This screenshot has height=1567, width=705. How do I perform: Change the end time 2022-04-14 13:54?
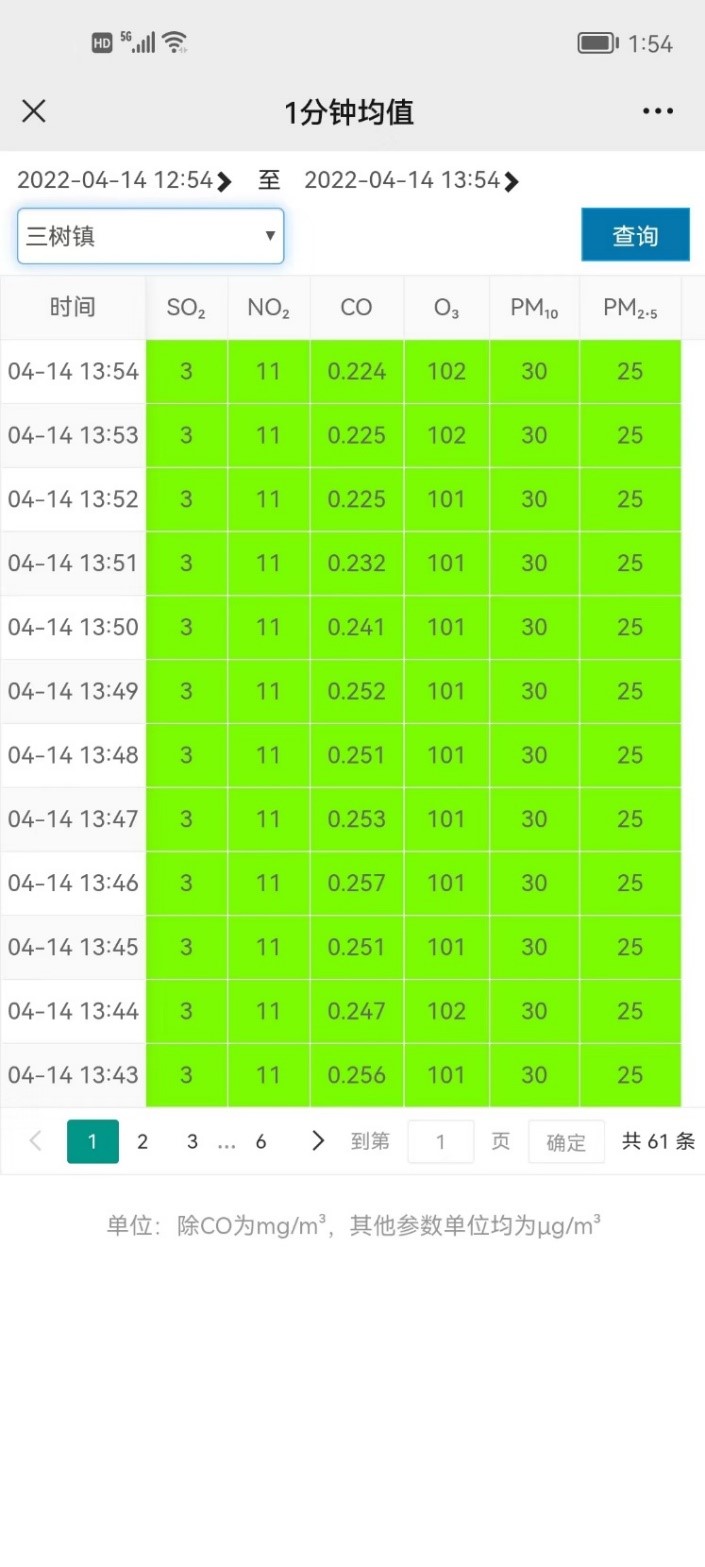coord(411,181)
